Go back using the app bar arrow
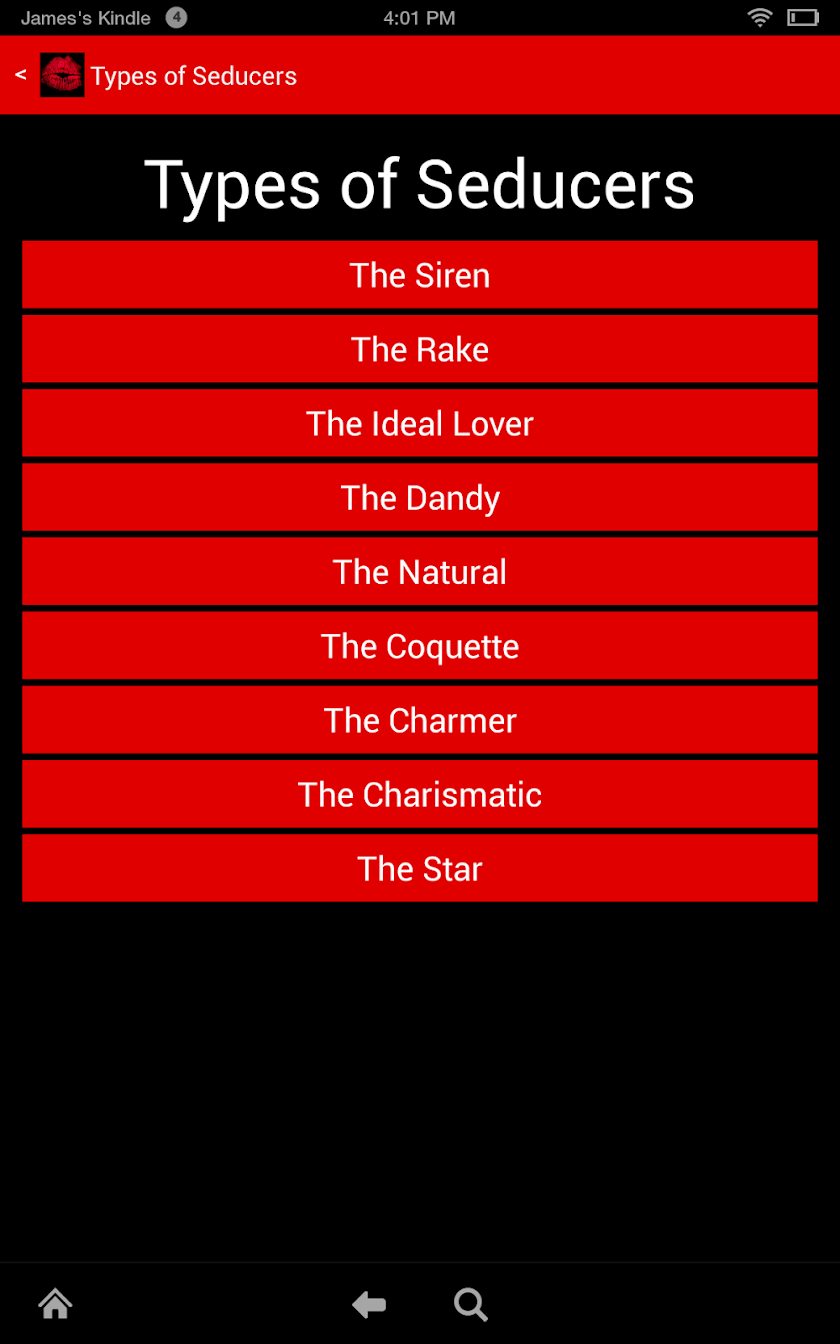 click(x=21, y=75)
